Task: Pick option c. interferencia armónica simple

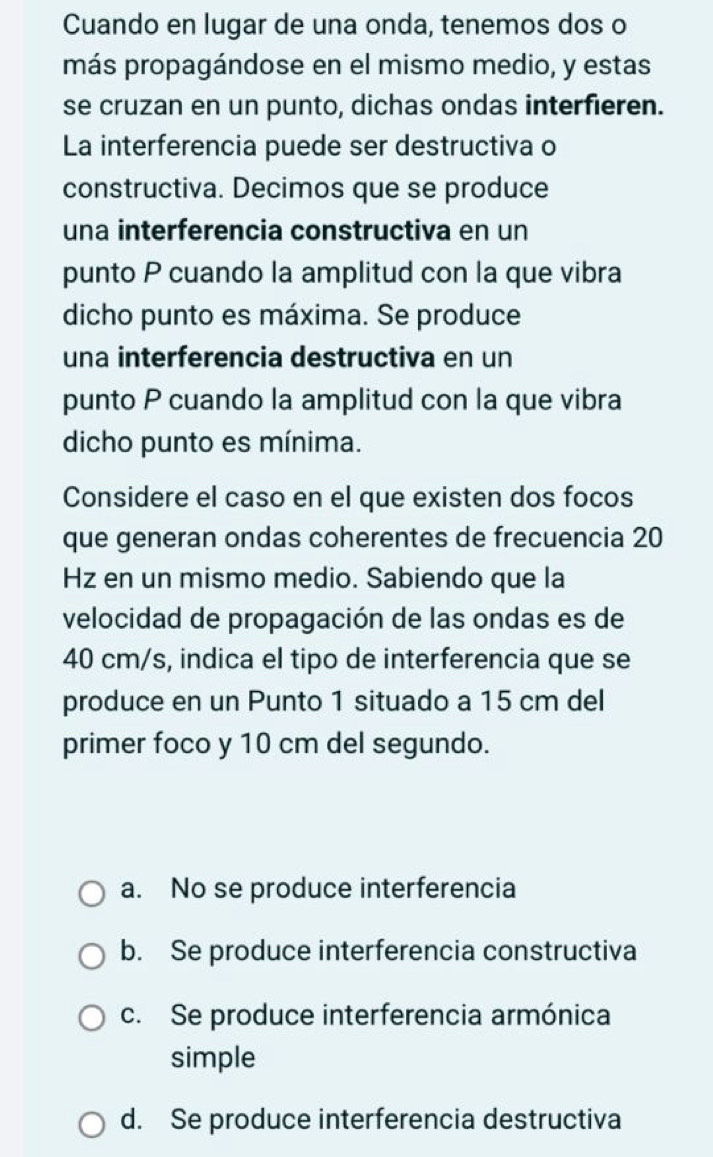Action: [93, 1018]
